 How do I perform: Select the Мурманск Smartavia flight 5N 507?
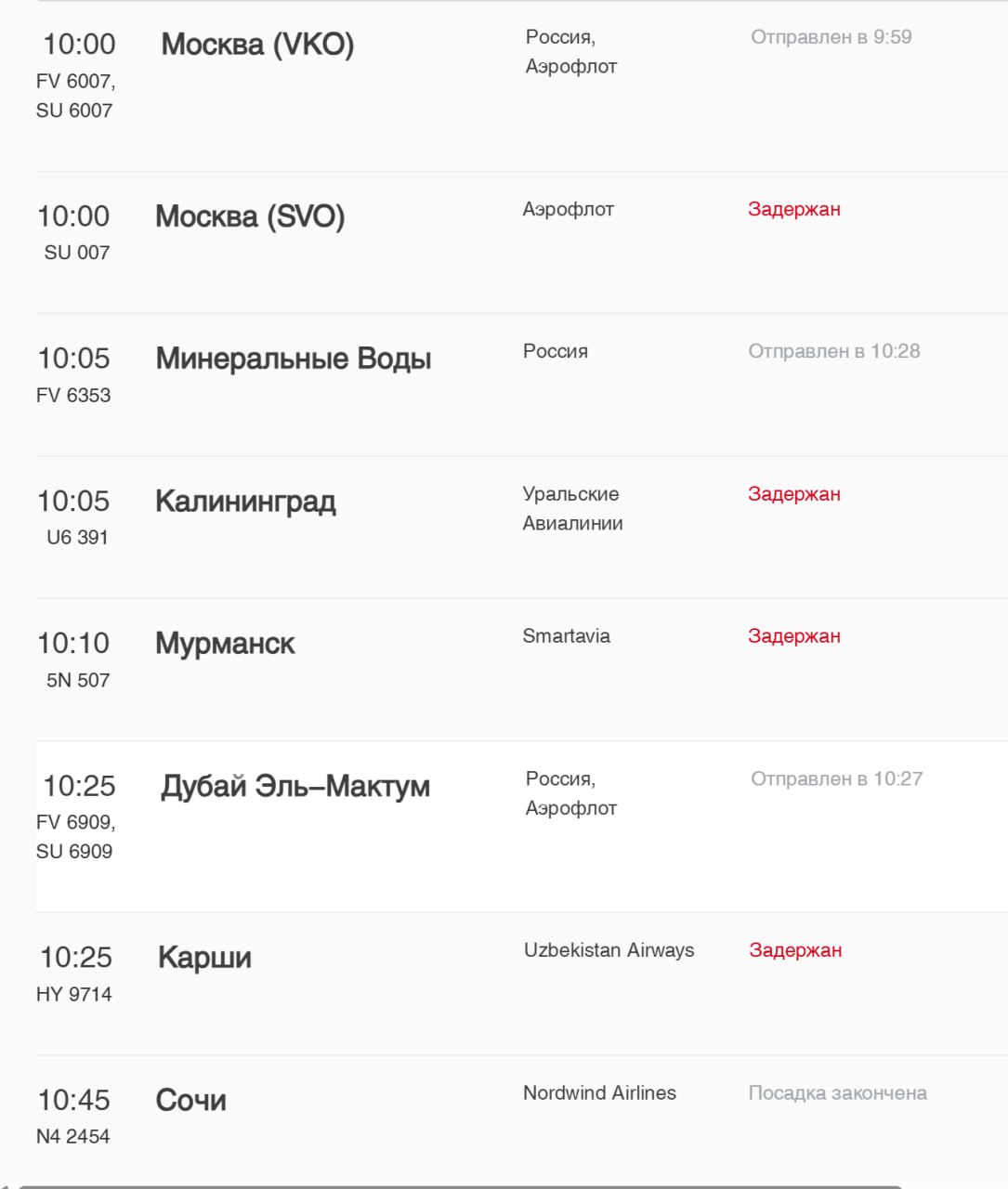pos(225,644)
